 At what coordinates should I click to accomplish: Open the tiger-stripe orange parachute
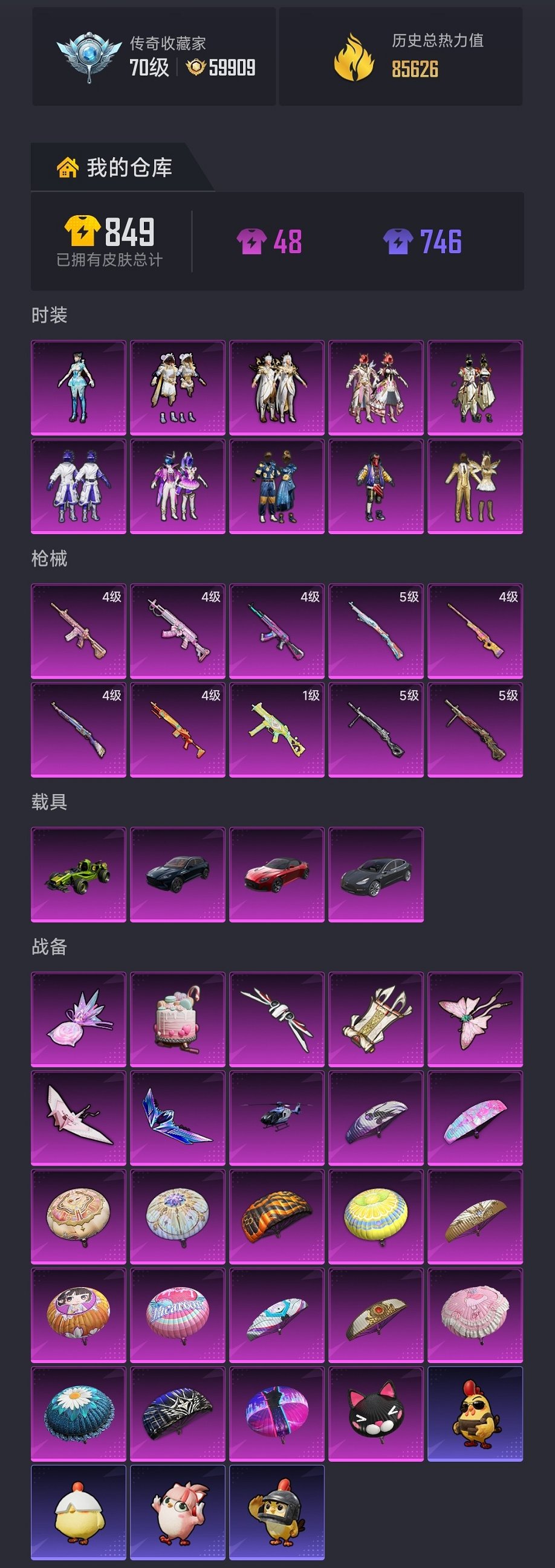pyautogui.click(x=276, y=1216)
